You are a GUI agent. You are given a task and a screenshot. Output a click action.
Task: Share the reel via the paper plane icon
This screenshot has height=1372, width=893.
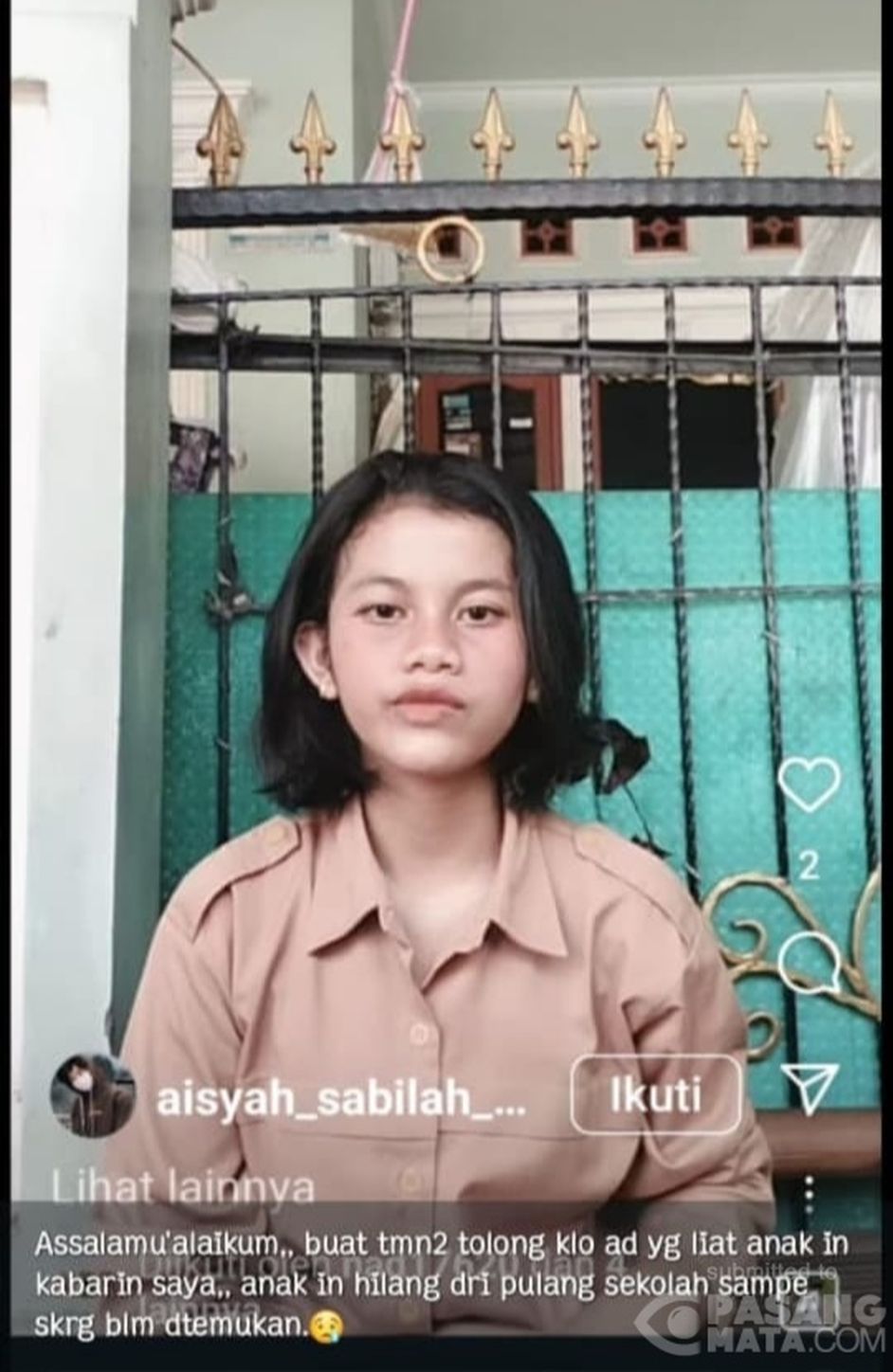pos(808,1086)
